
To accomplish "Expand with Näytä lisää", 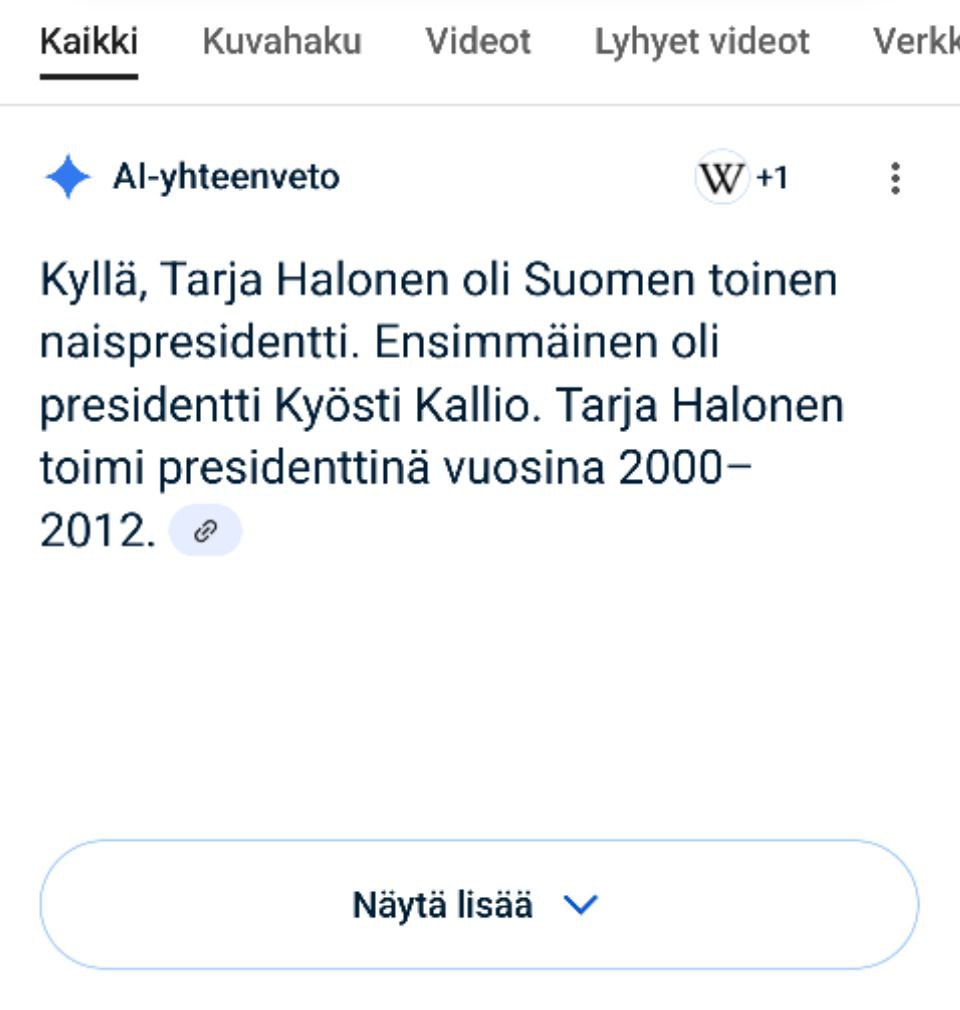I will (478, 905).
